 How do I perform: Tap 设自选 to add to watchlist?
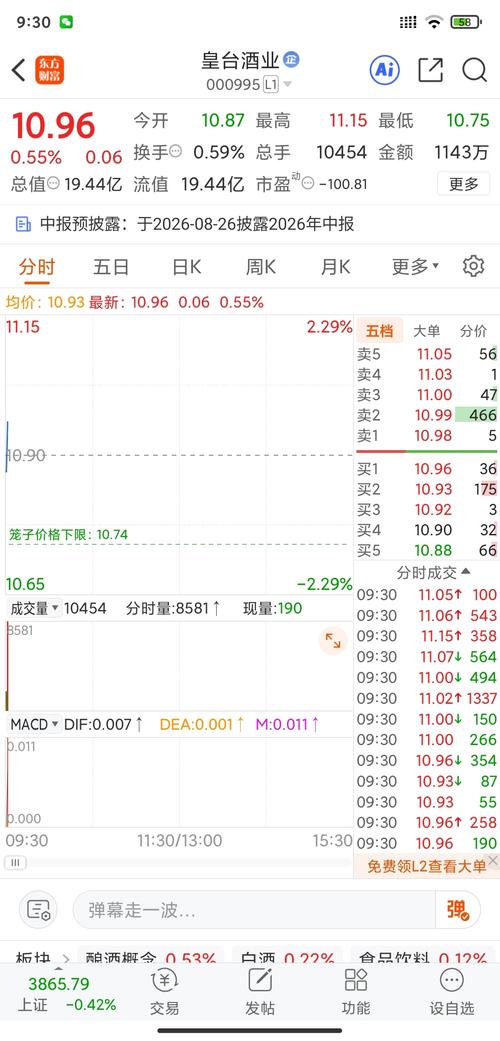(x=452, y=992)
